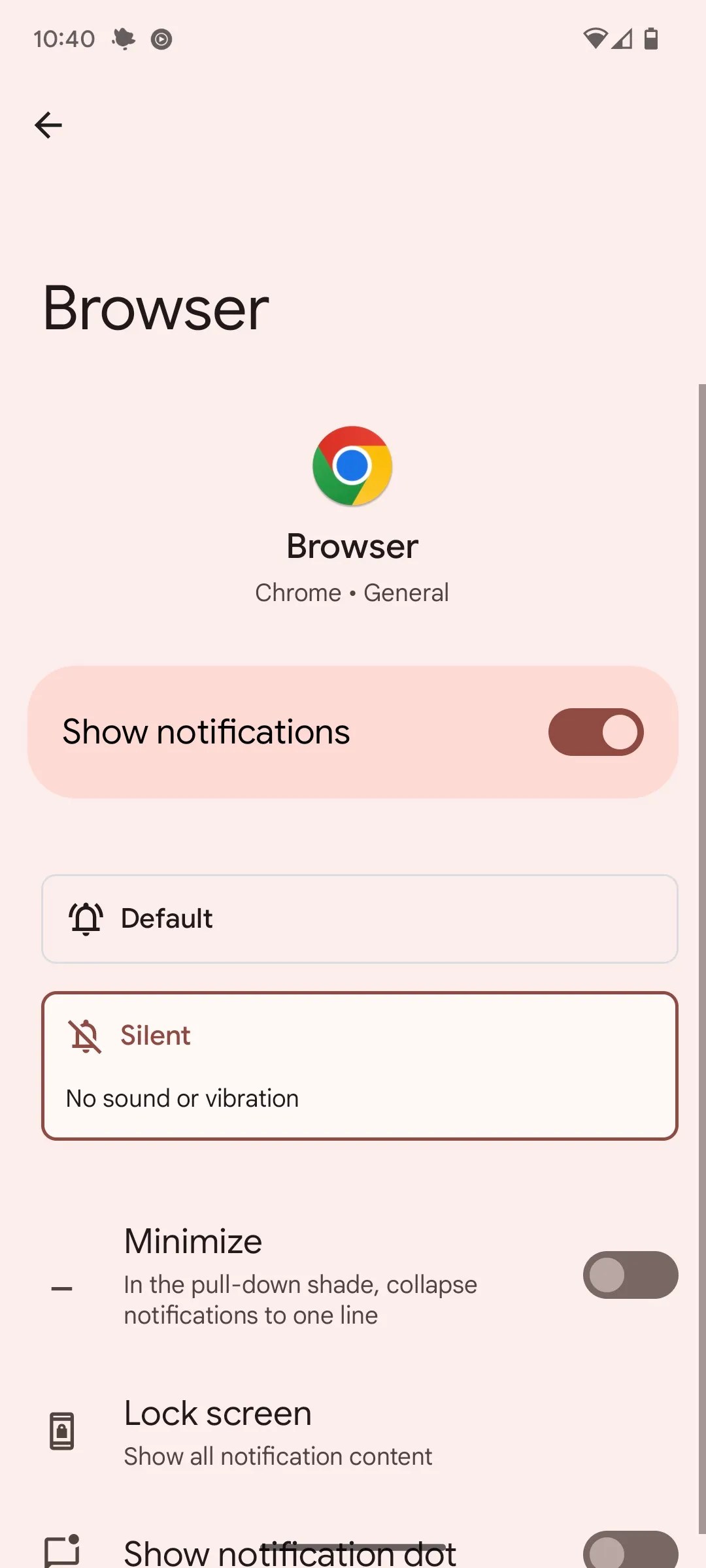The width and height of the screenshot is (706, 1568).
Task: Enable the Minimize toggle
Action: 630,1275
